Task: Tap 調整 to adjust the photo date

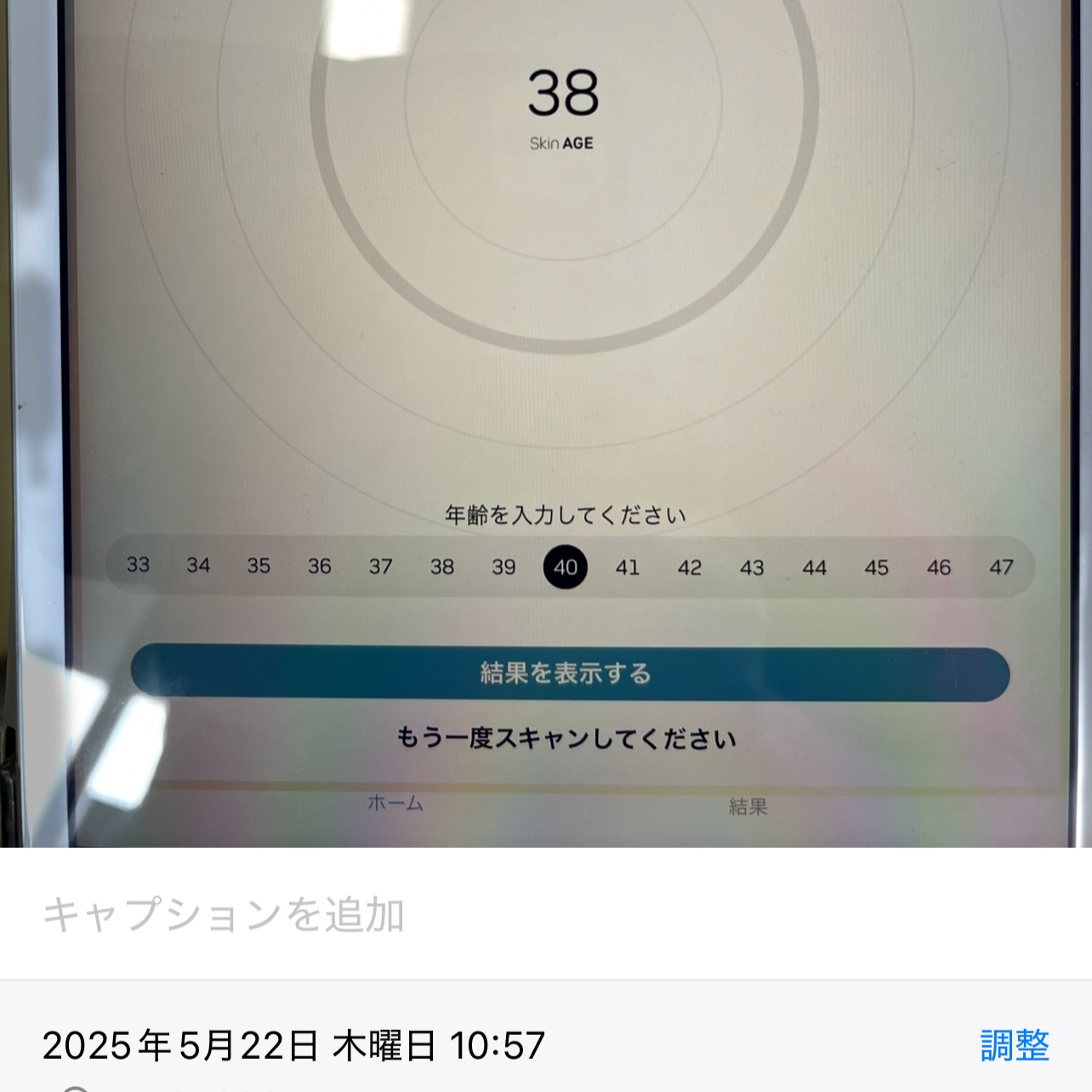Action: [x=1014, y=1045]
